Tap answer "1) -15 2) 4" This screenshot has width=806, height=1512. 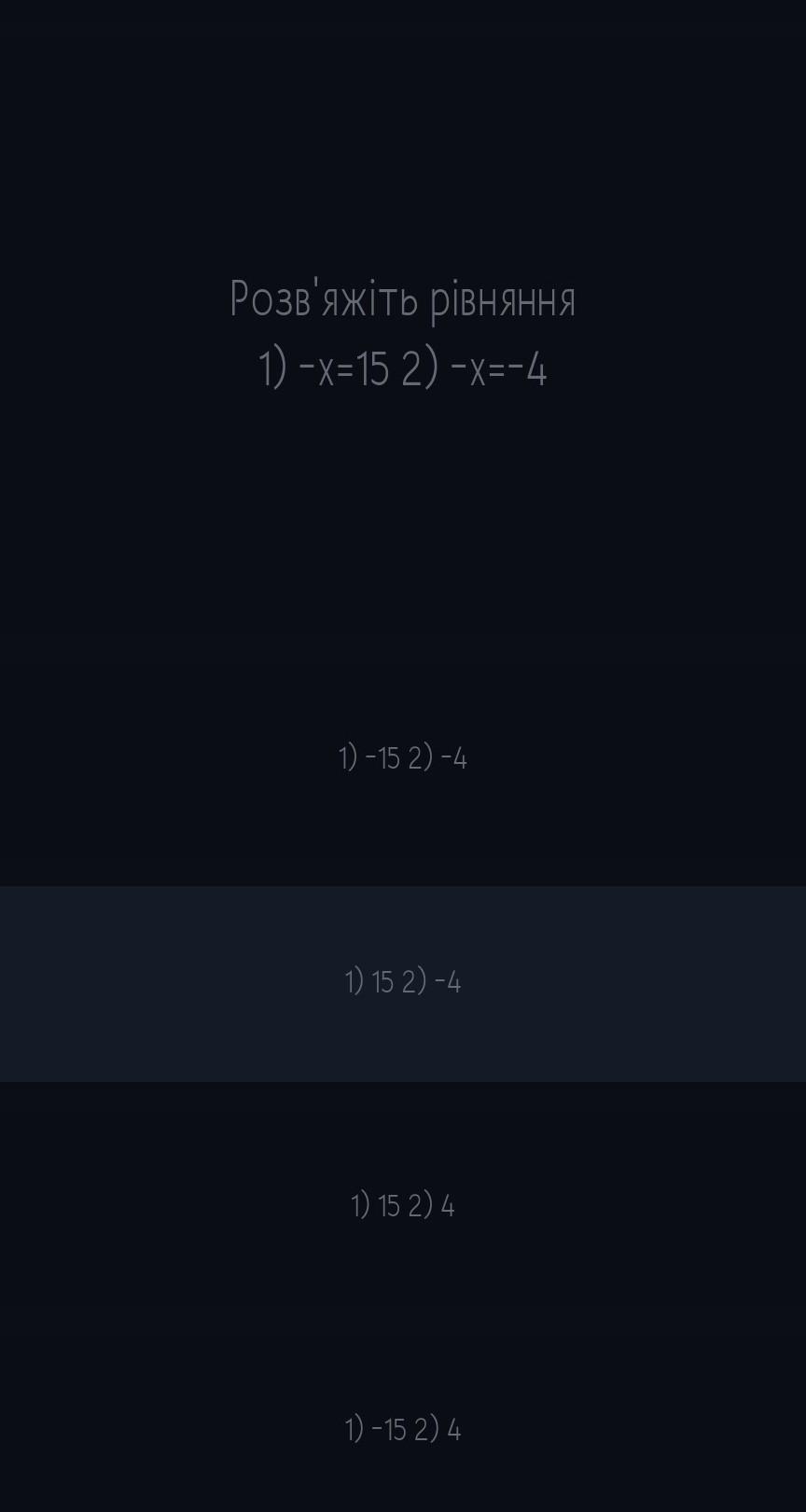click(403, 1429)
